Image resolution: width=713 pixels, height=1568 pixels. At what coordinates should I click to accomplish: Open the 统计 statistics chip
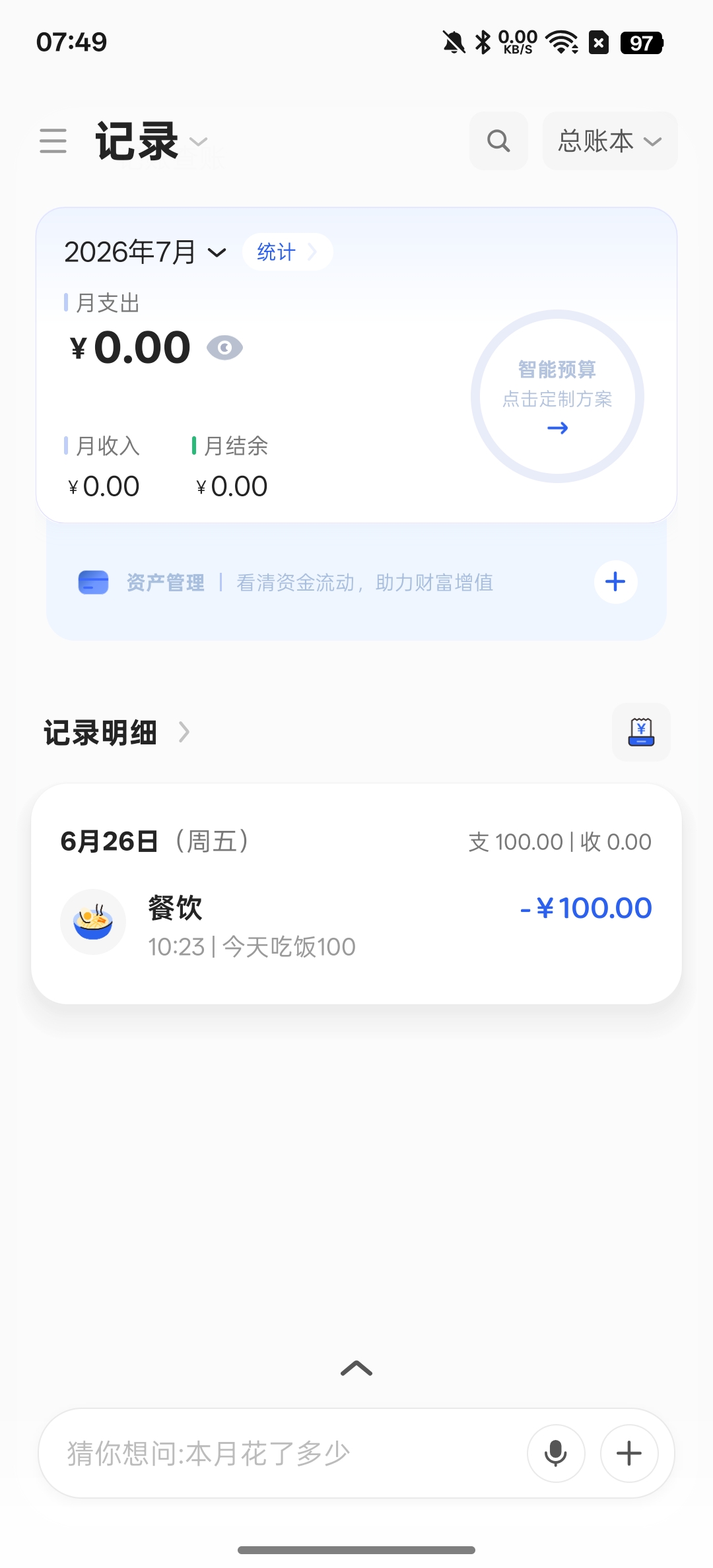pos(287,252)
